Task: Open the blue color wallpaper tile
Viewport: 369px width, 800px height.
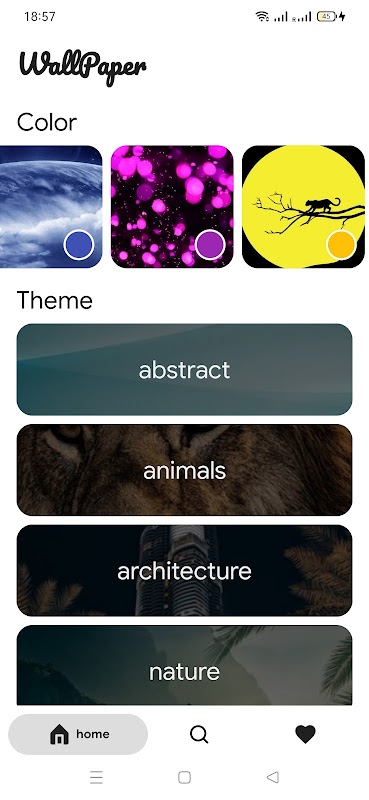Action: point(51,207)
